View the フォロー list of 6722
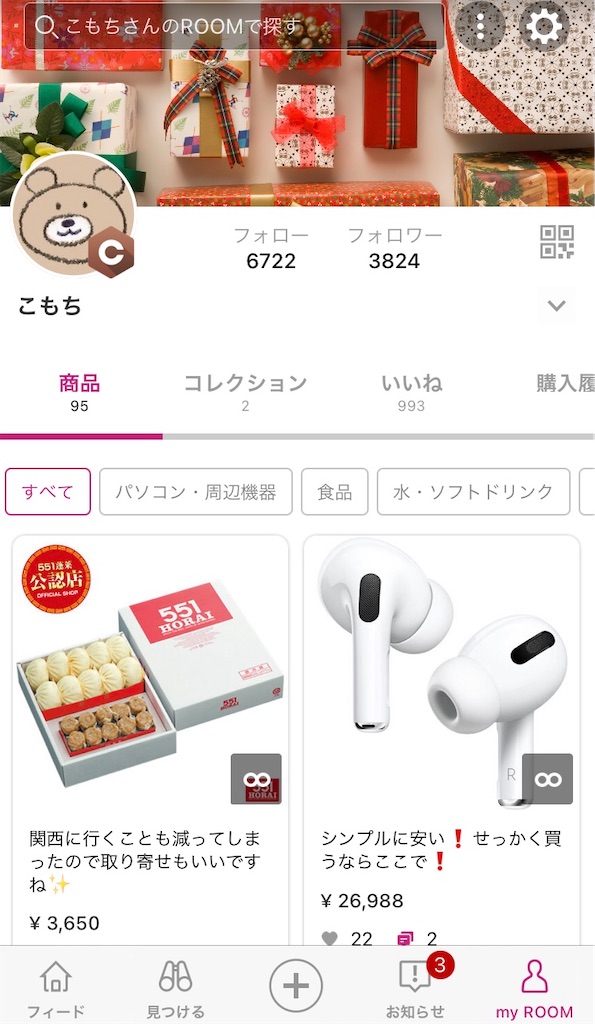Screen dimensions: 595x1024 tap(271, 248)
